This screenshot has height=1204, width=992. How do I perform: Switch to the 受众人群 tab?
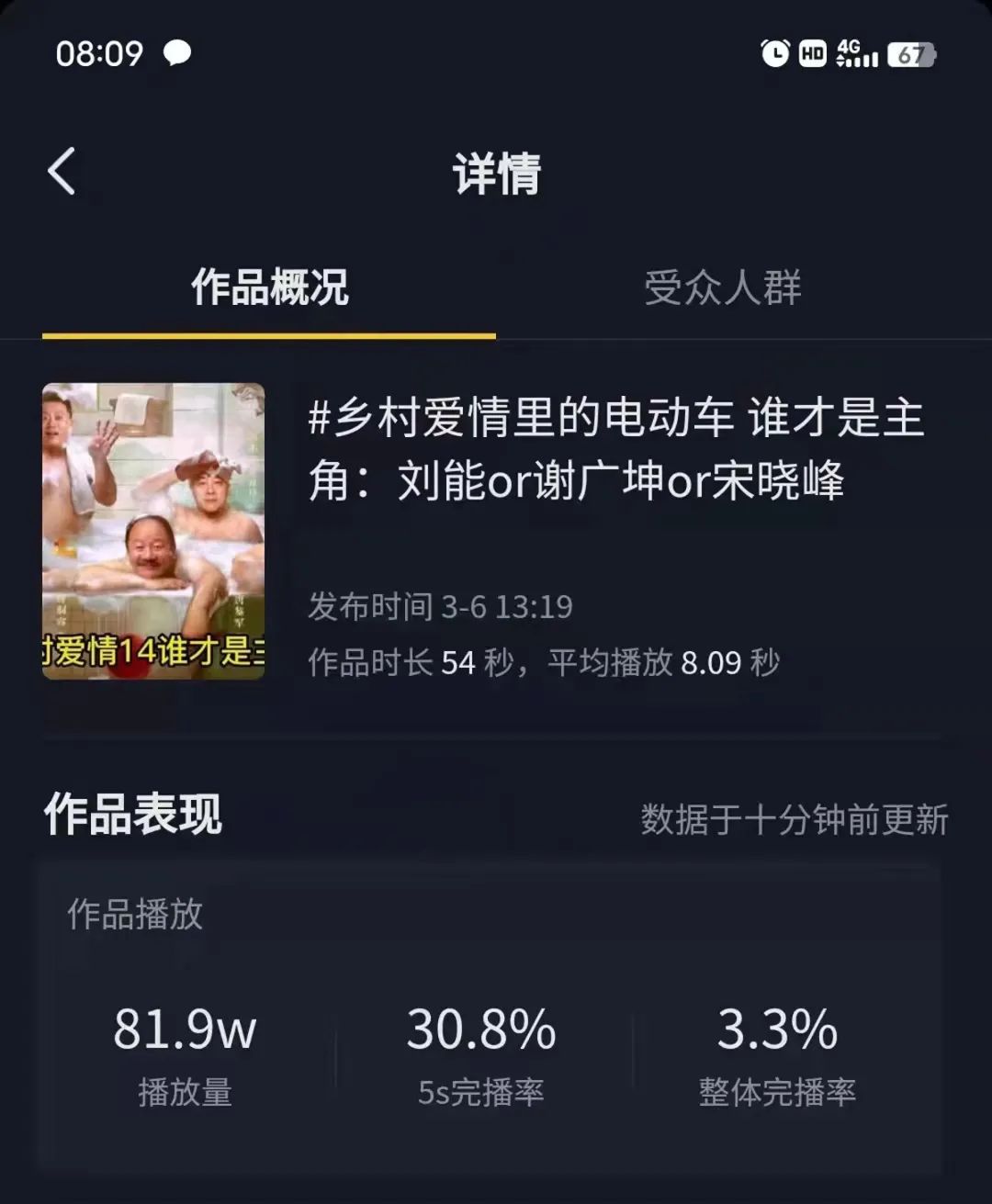(x=722, y=287)
